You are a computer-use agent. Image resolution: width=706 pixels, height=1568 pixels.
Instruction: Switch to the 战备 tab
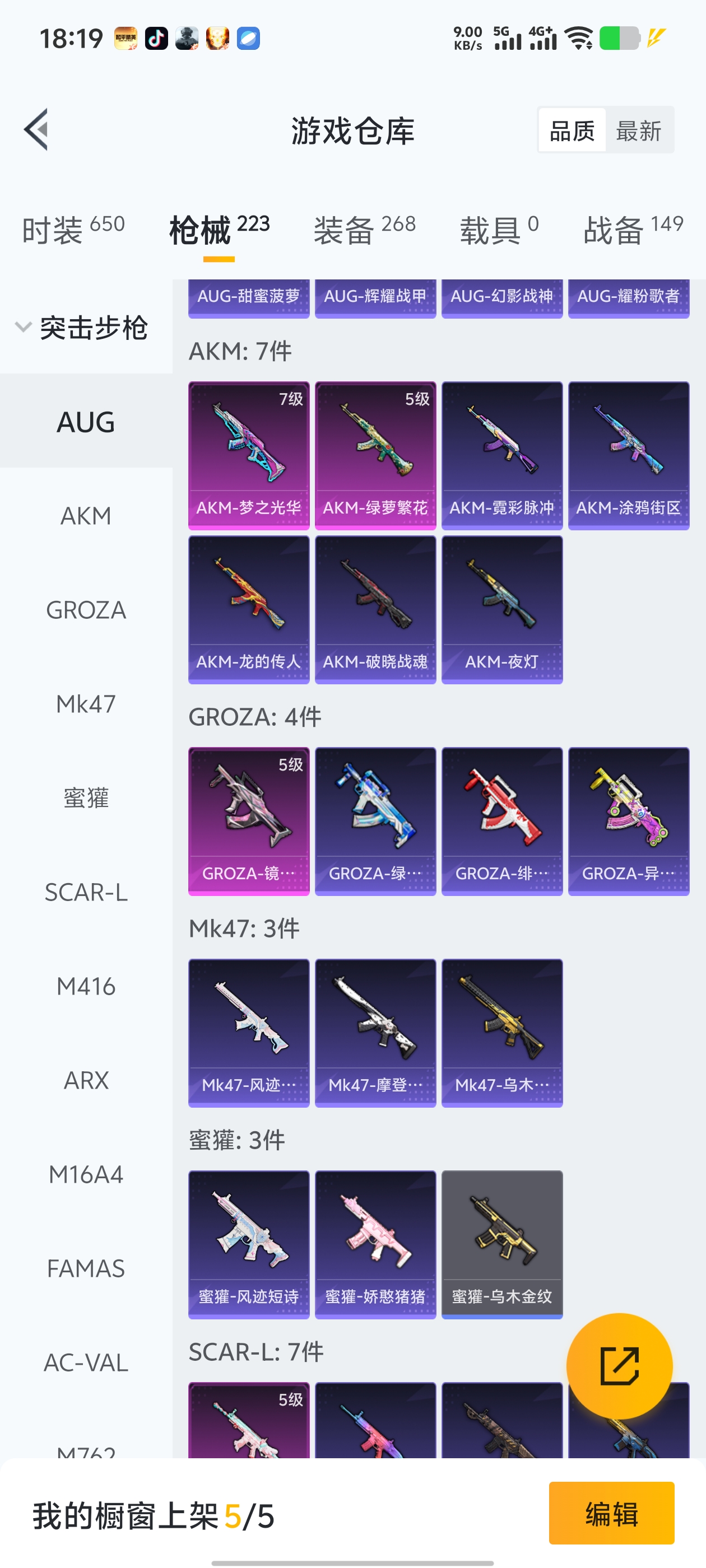click(633, 230)
